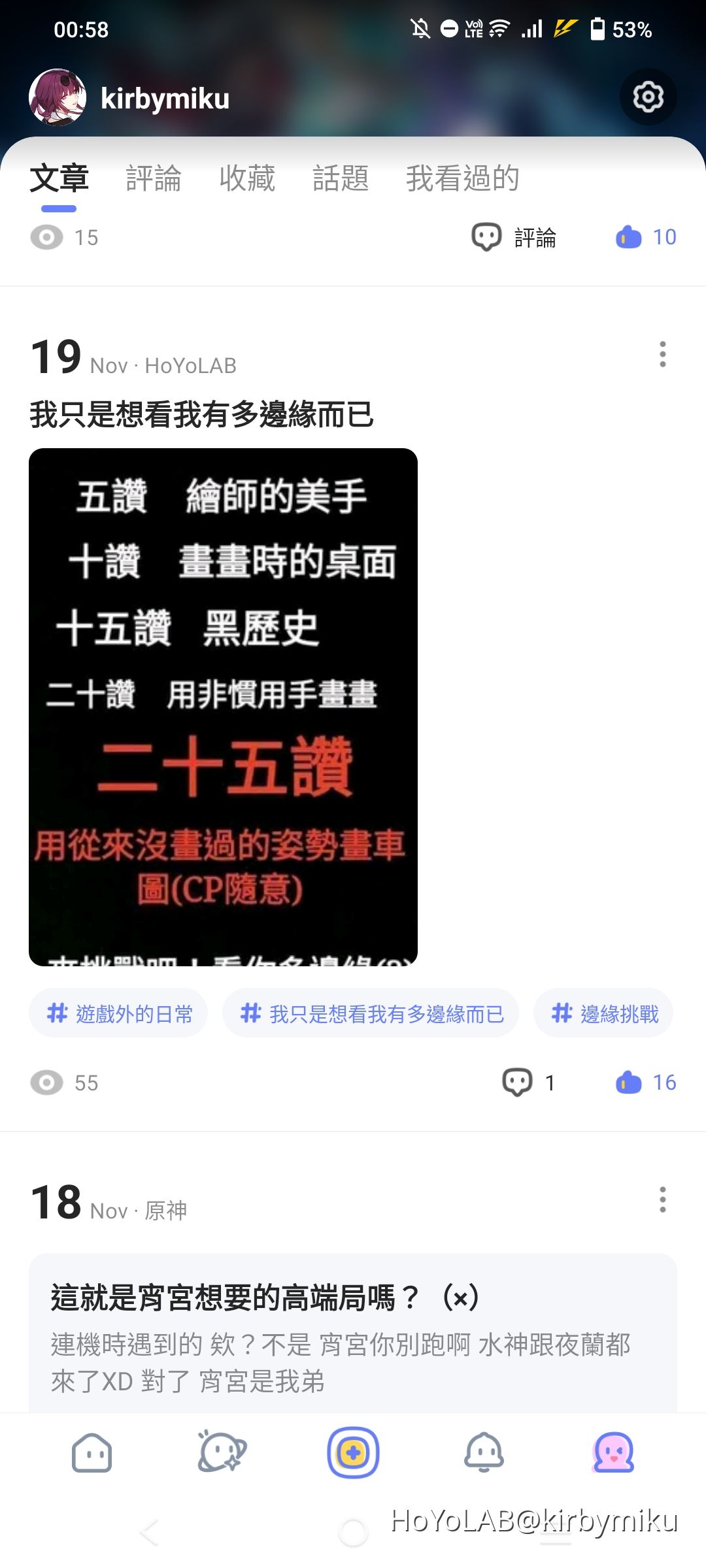Open the 我看過的 tab
706x1568 pixels.
tap(462, 178)
